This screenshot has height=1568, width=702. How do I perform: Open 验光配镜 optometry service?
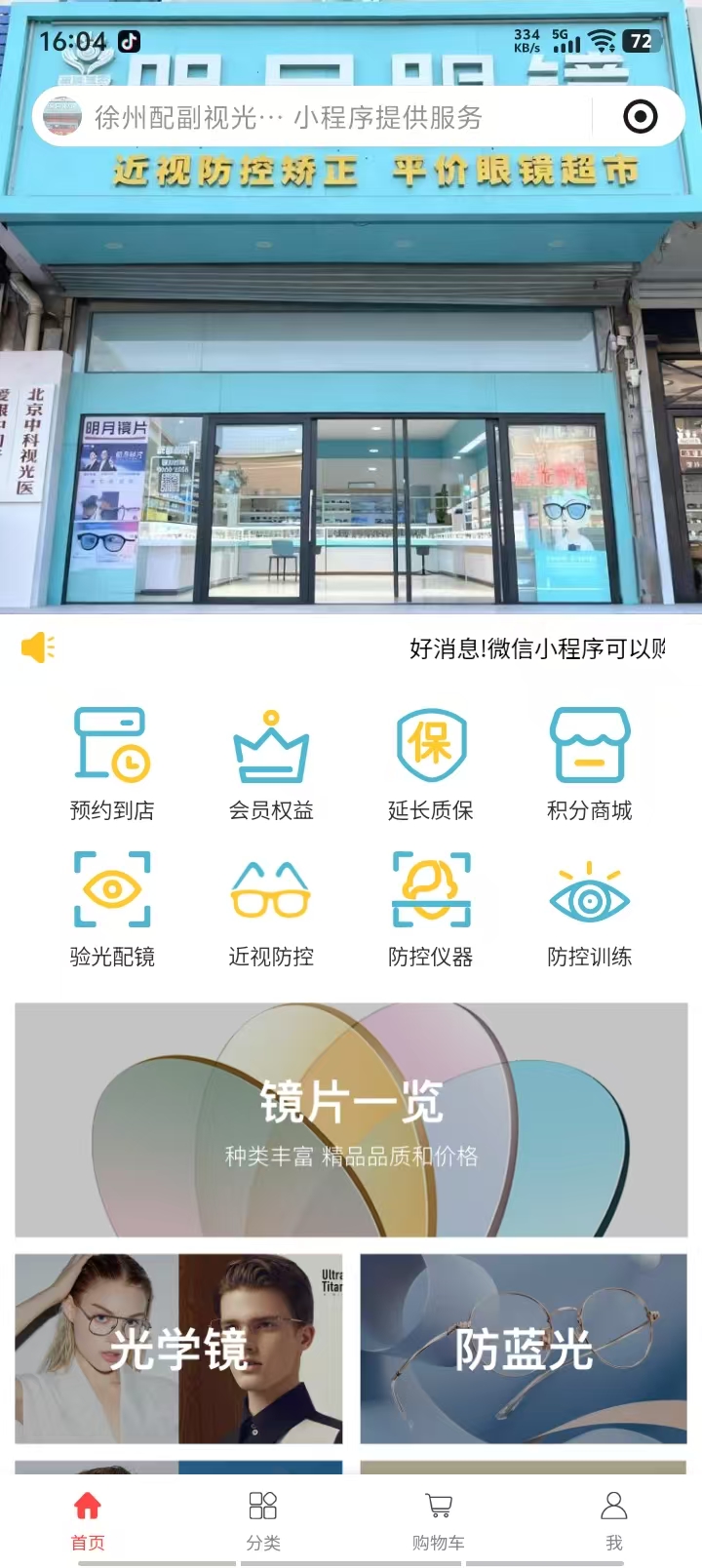pos(112,909)
